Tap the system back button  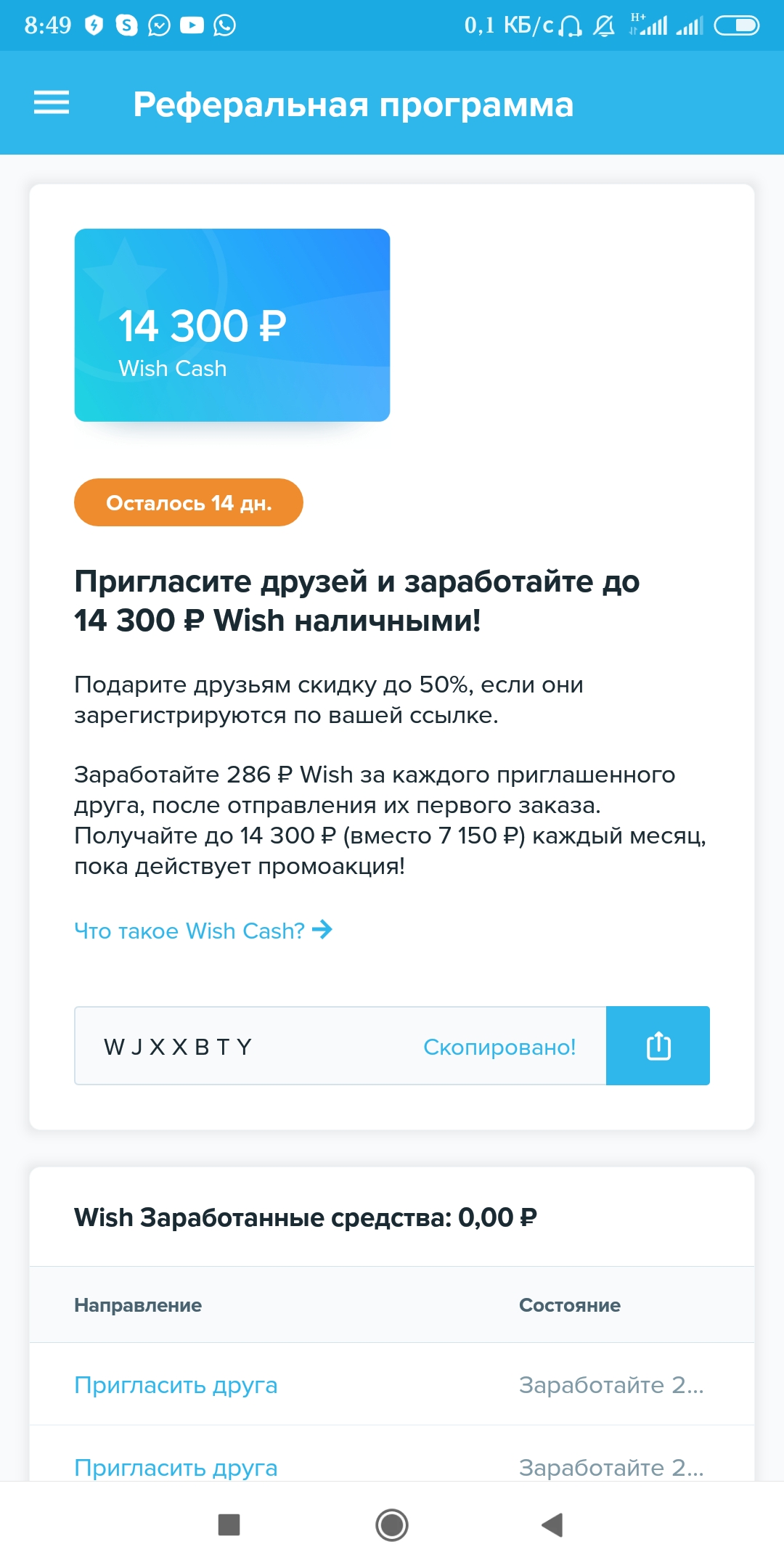tap(552, 1524)
